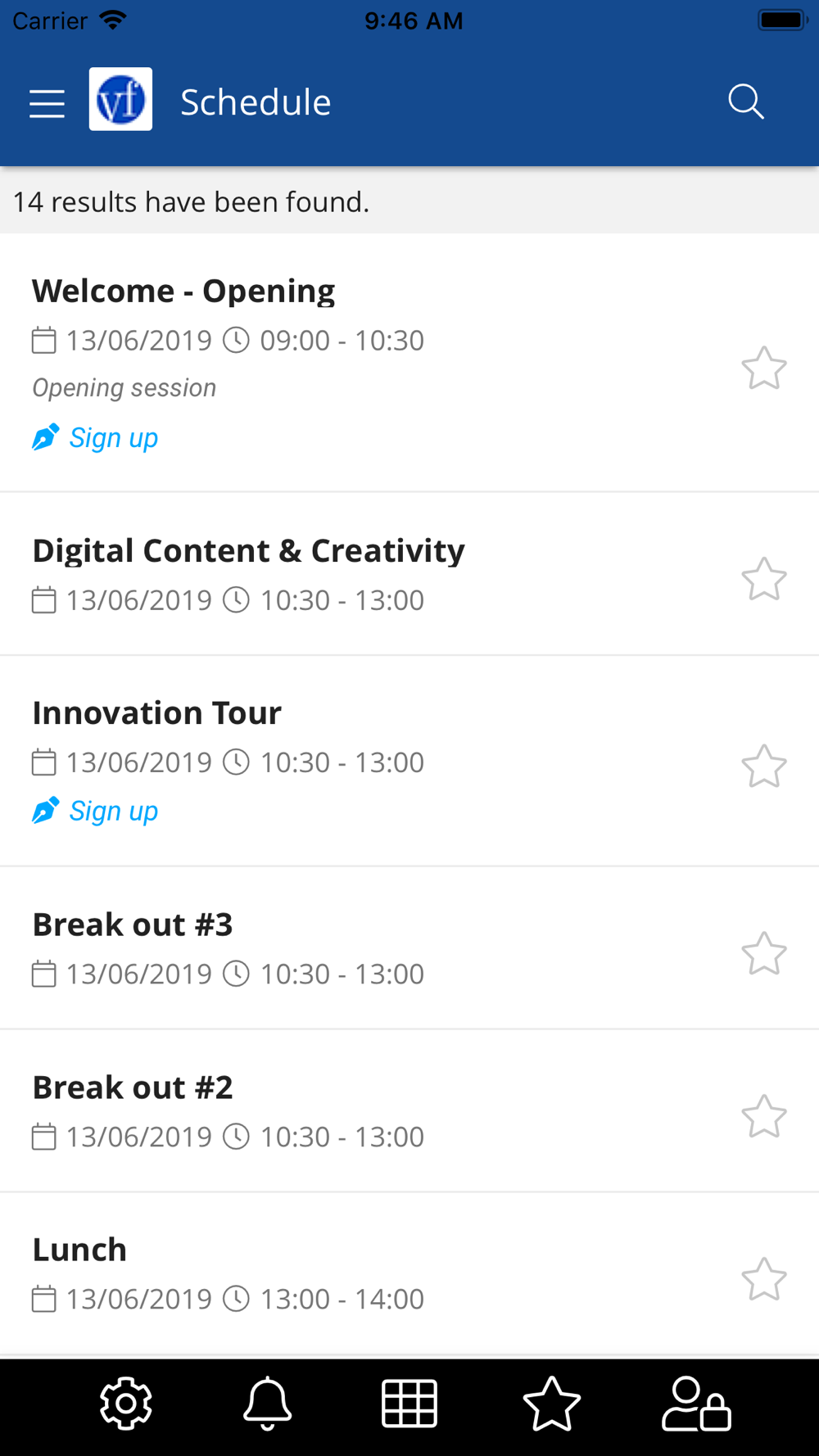Open schedule search
The image size is (819, 1456).
tap(746, 102)
